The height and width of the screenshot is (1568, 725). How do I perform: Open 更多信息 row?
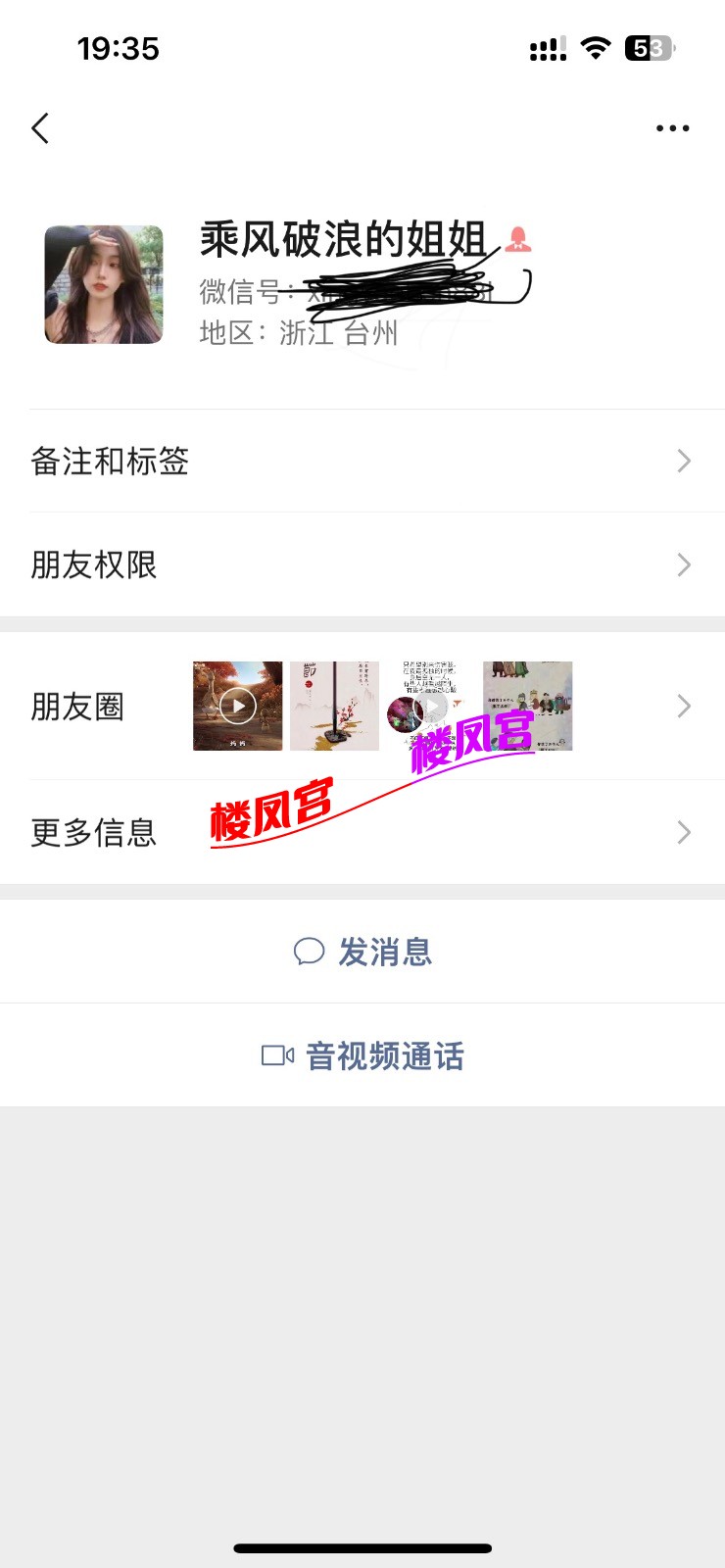(x=362, y=833)
